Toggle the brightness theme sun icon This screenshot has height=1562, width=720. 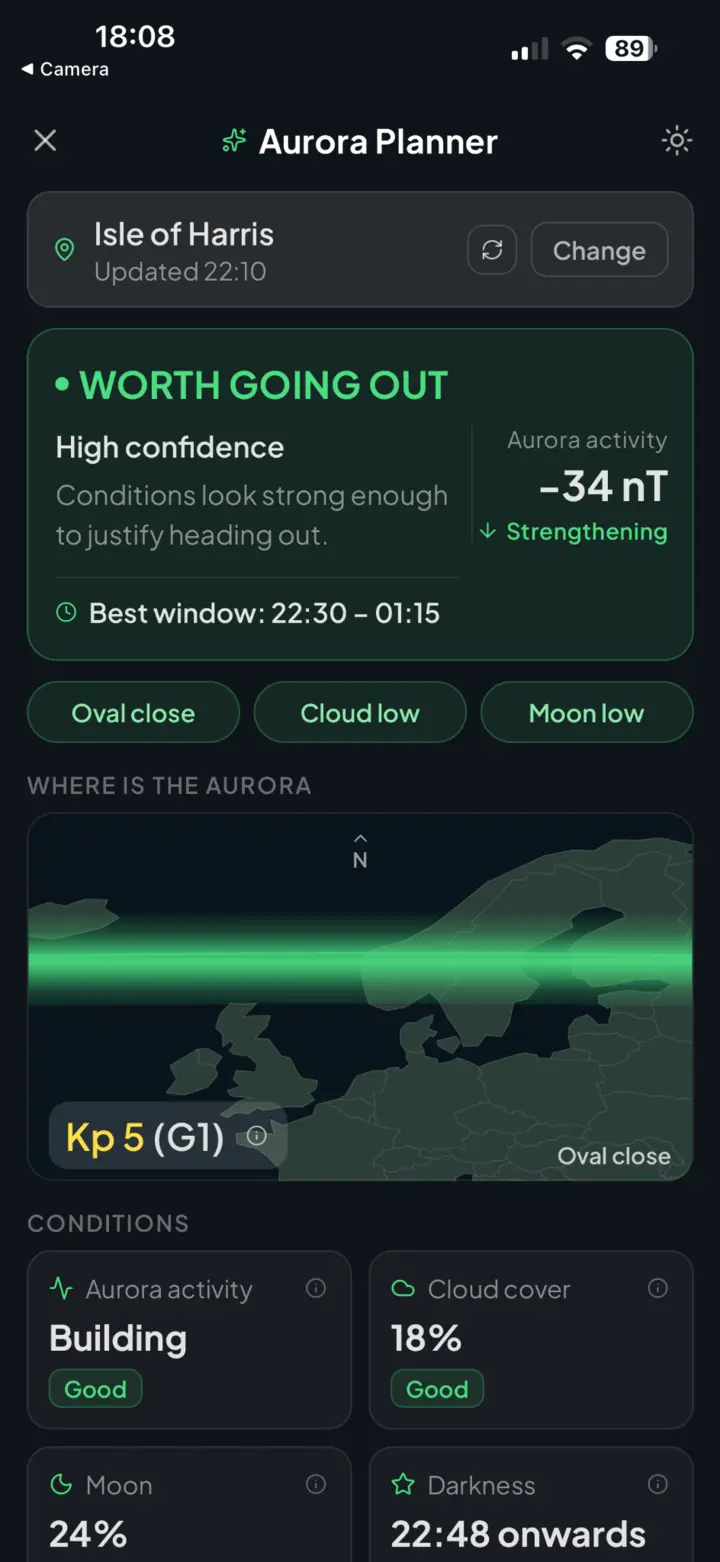tap(677, 141)
